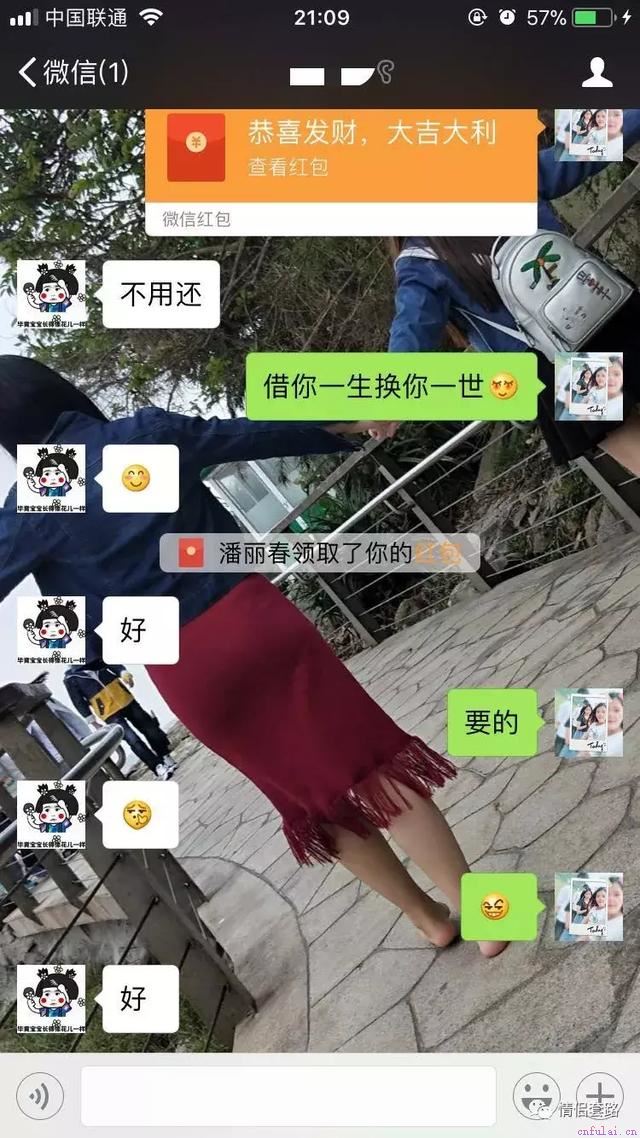This screenshot has width=640, height=1138.
Task: Switch to voice input
Action: pyautogui.click(x=40, y=1097)
